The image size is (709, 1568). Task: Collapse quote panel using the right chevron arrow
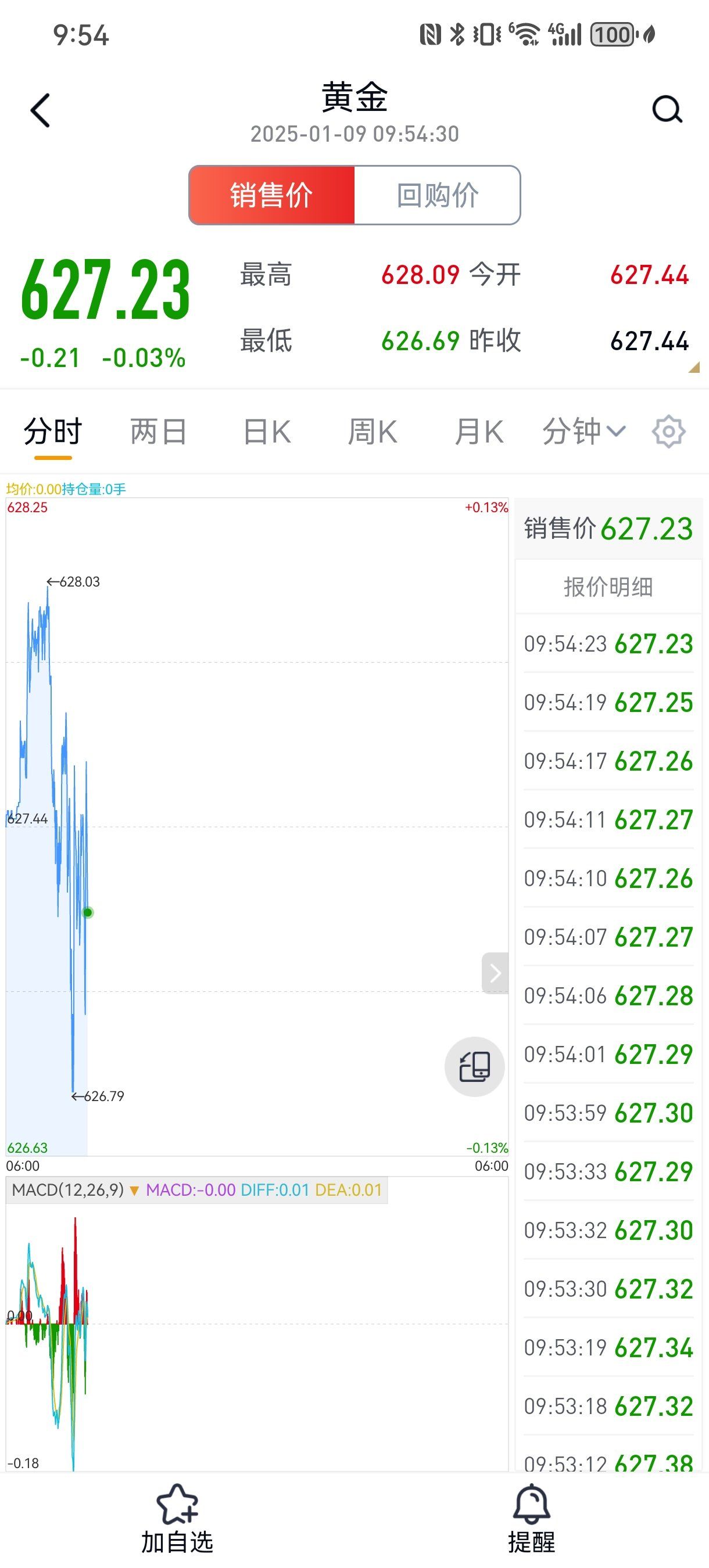495,973
